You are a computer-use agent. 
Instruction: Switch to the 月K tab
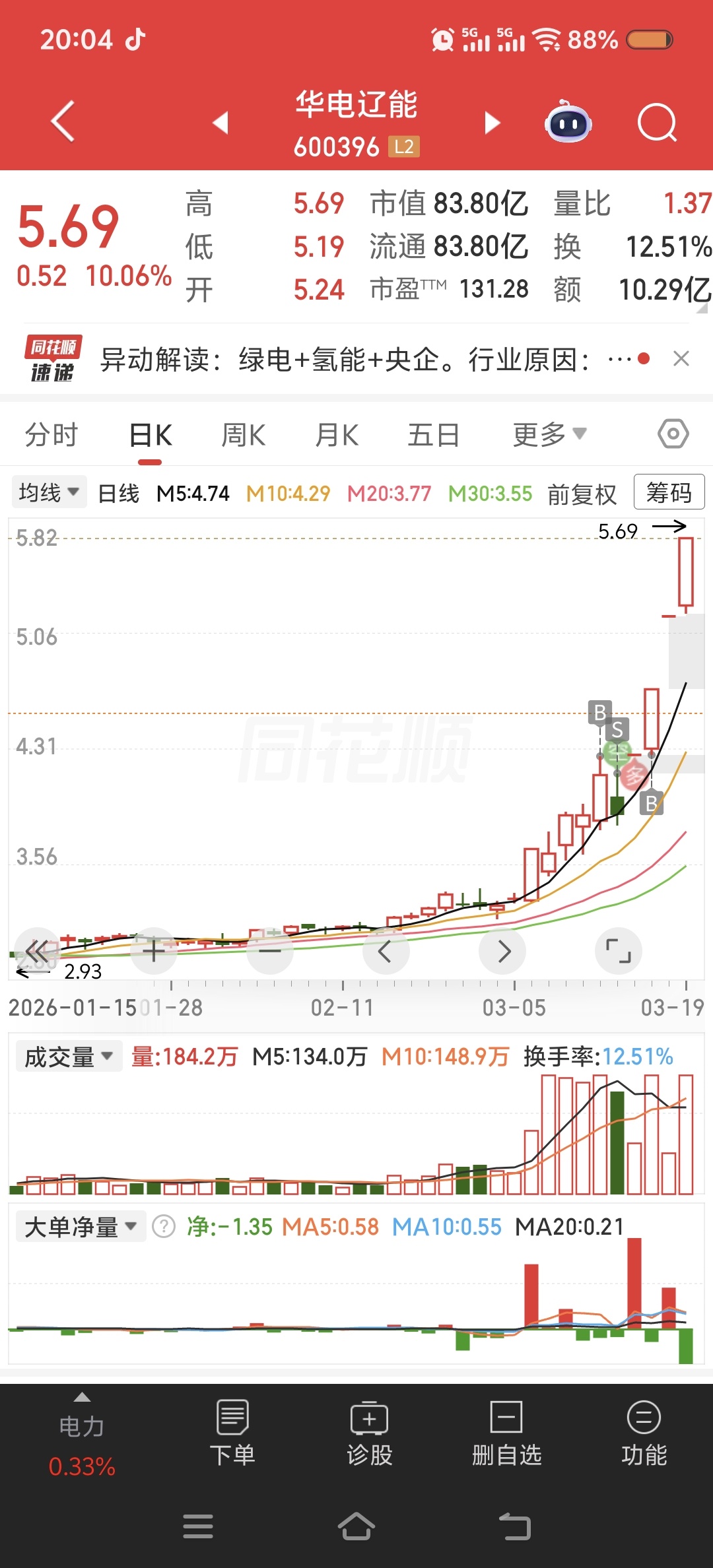coord(337,436)
